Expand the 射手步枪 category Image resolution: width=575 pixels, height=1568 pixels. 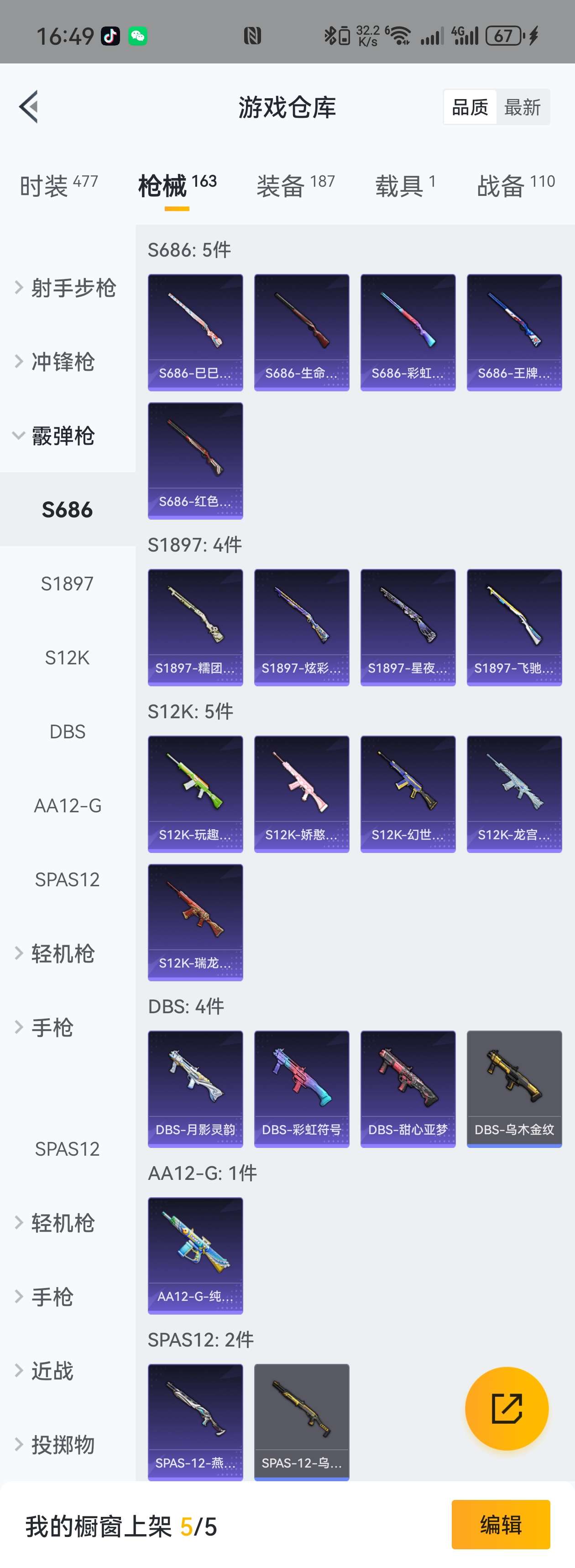point(67,287)
